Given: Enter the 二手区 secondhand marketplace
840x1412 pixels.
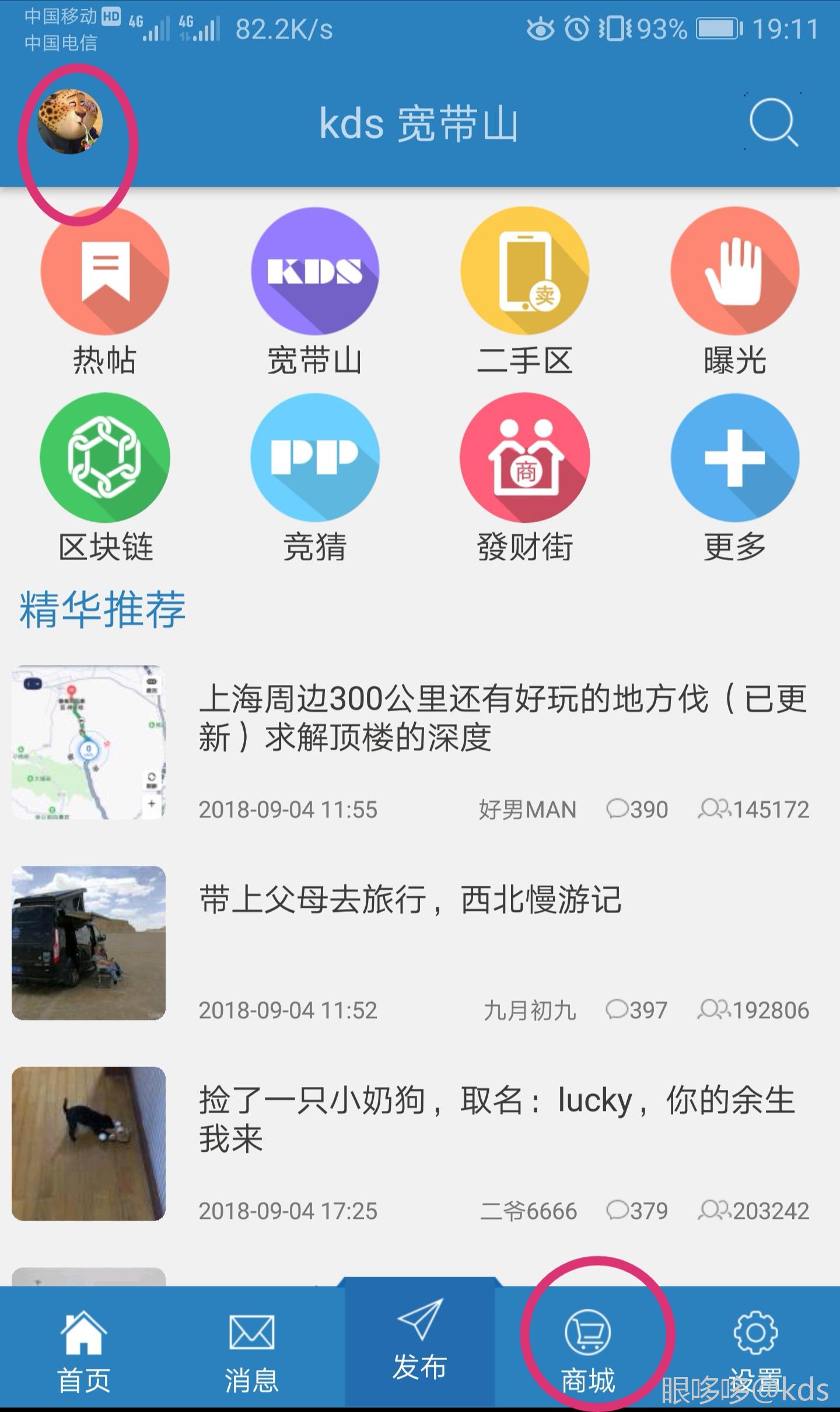Looking at the screenshot, I should 525,274.
